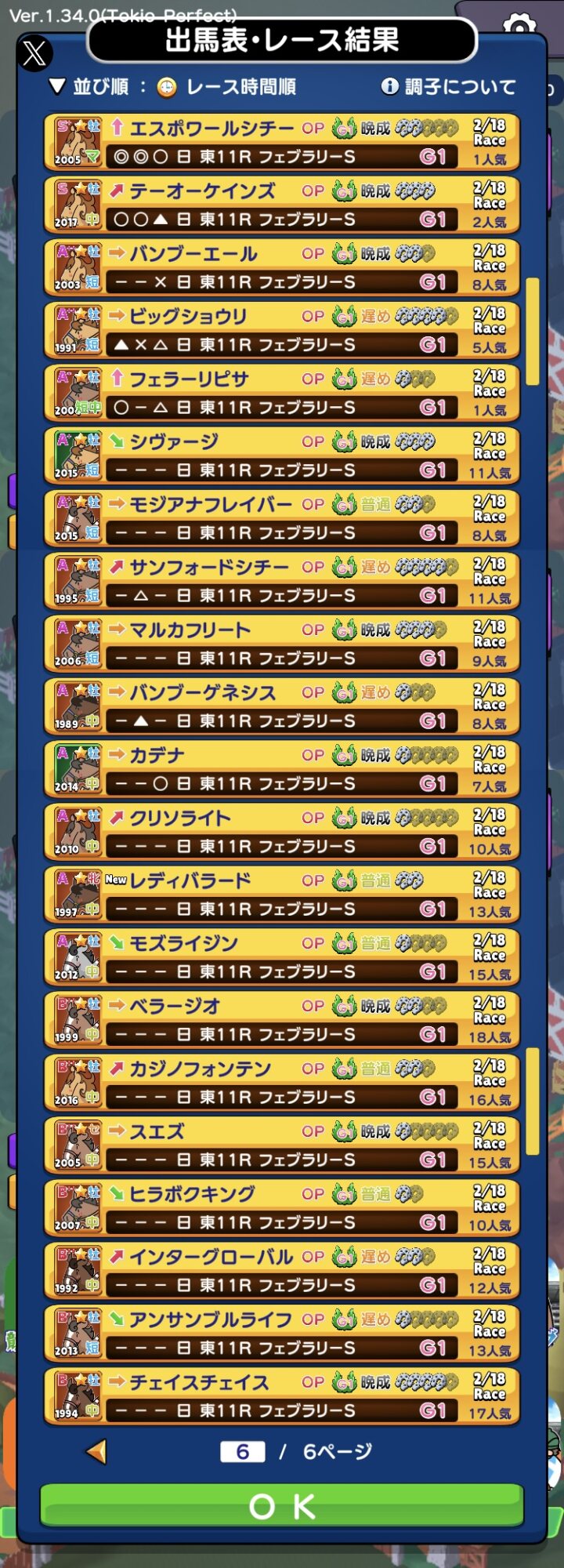Image resolution: width=564 pixels, height=1568 pixels.
Task: Open カデナ race entry
Action: tap(282, 769)
